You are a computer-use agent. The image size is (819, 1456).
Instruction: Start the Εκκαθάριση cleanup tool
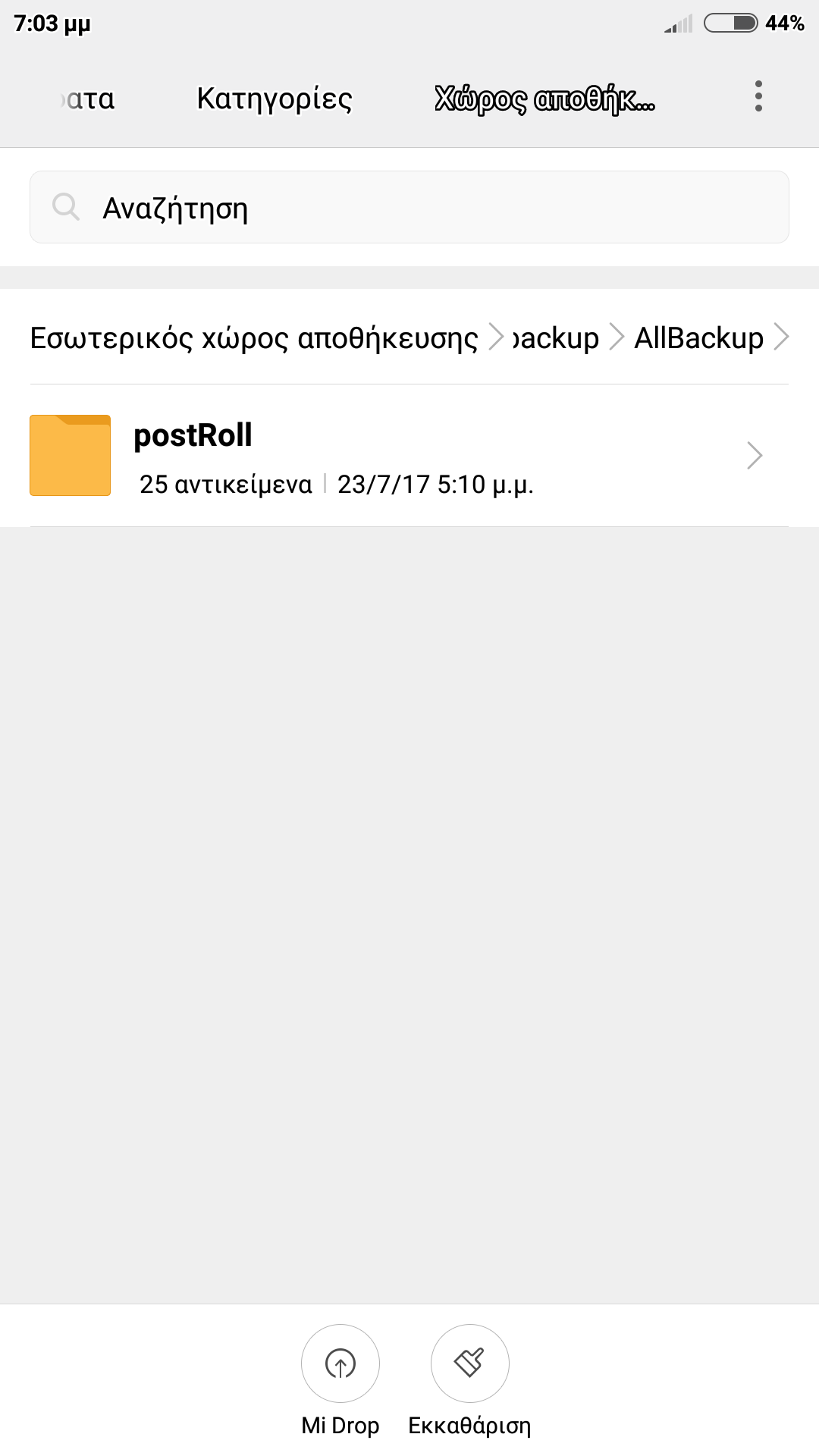(x=469, y=1363)
